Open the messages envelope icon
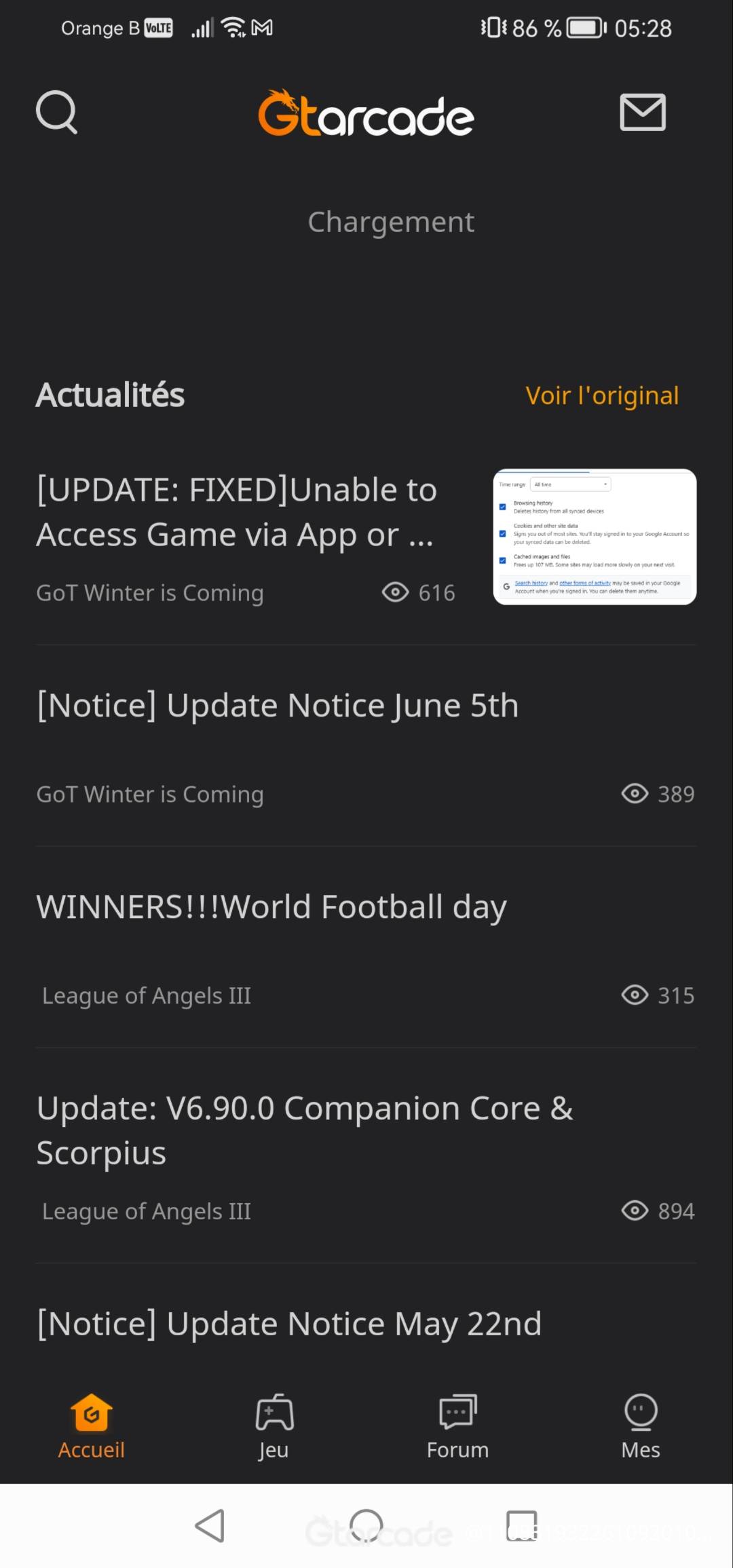Screen dimensions: 733x1568 point(643,113)
